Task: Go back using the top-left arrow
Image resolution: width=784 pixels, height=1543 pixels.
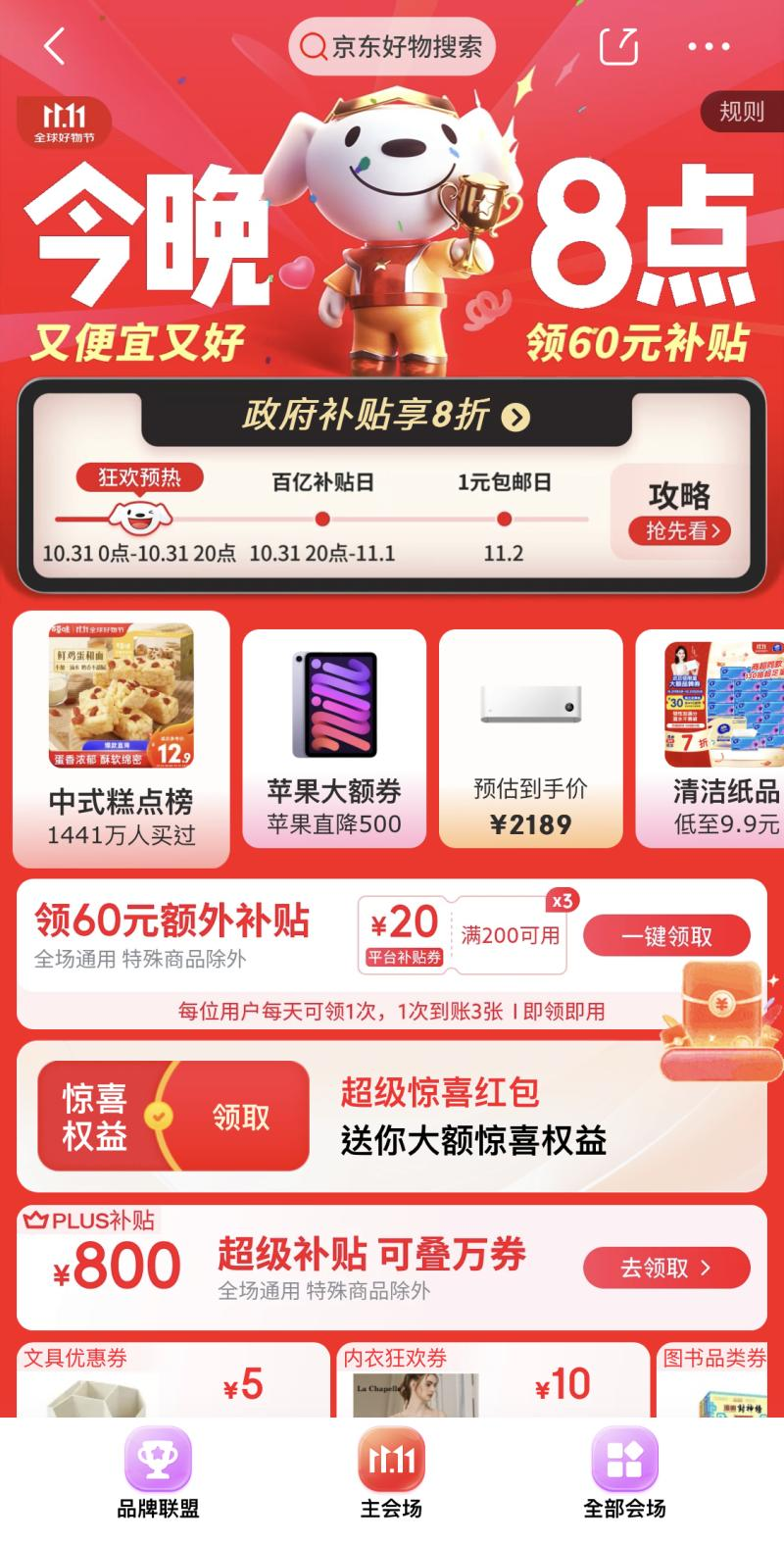Action: click(55, 46)
